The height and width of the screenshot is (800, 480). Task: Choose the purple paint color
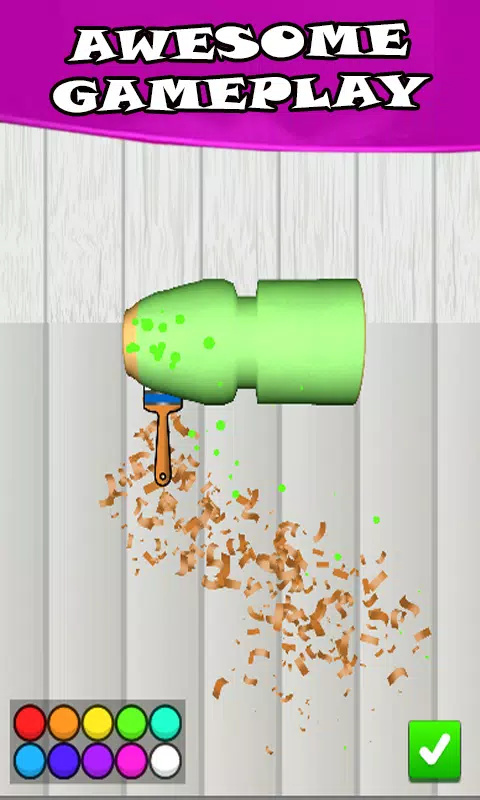[97, 760]
